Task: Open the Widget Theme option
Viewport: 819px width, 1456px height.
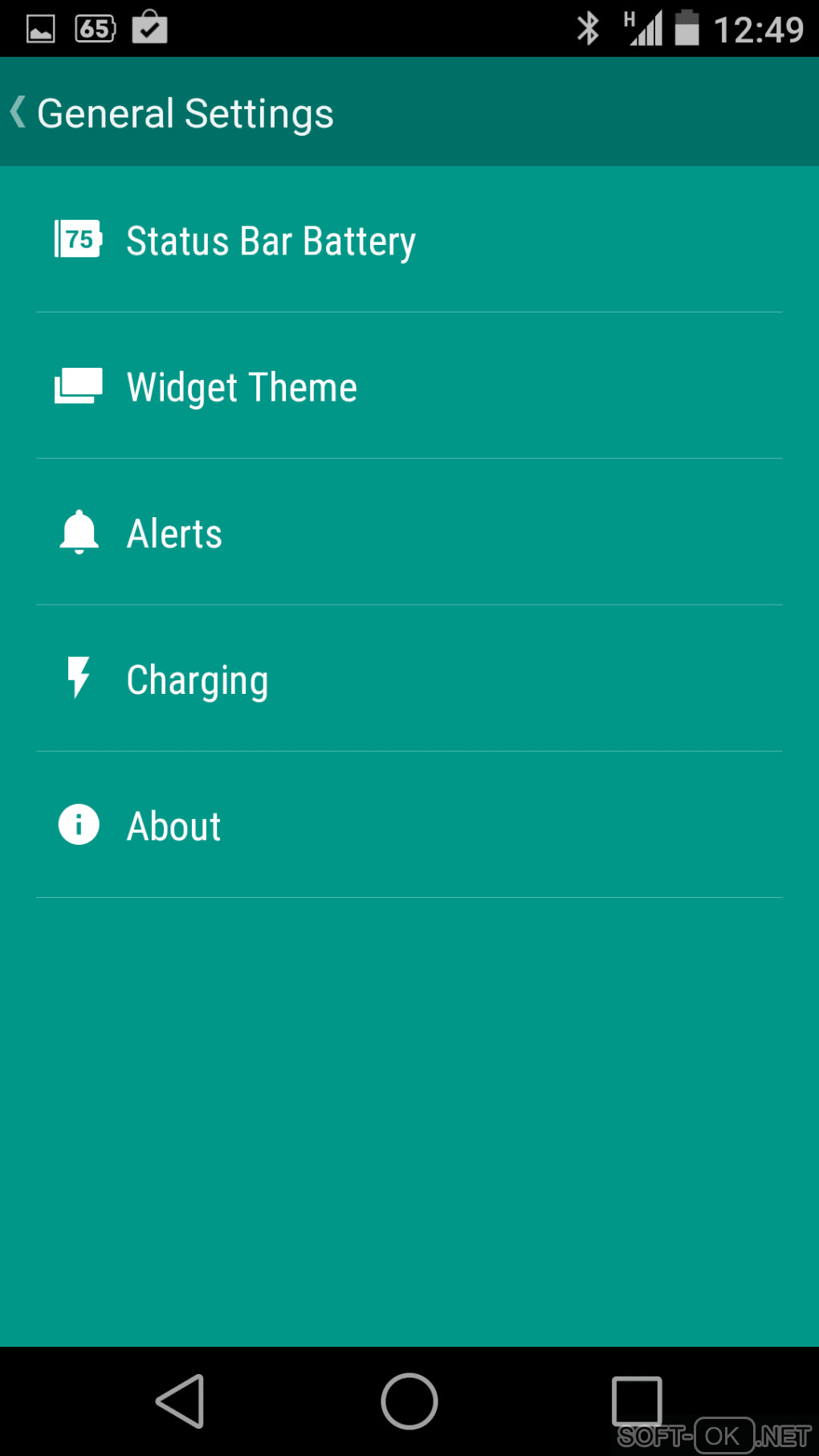Action: pyautogui.click(x=242, y=387)
